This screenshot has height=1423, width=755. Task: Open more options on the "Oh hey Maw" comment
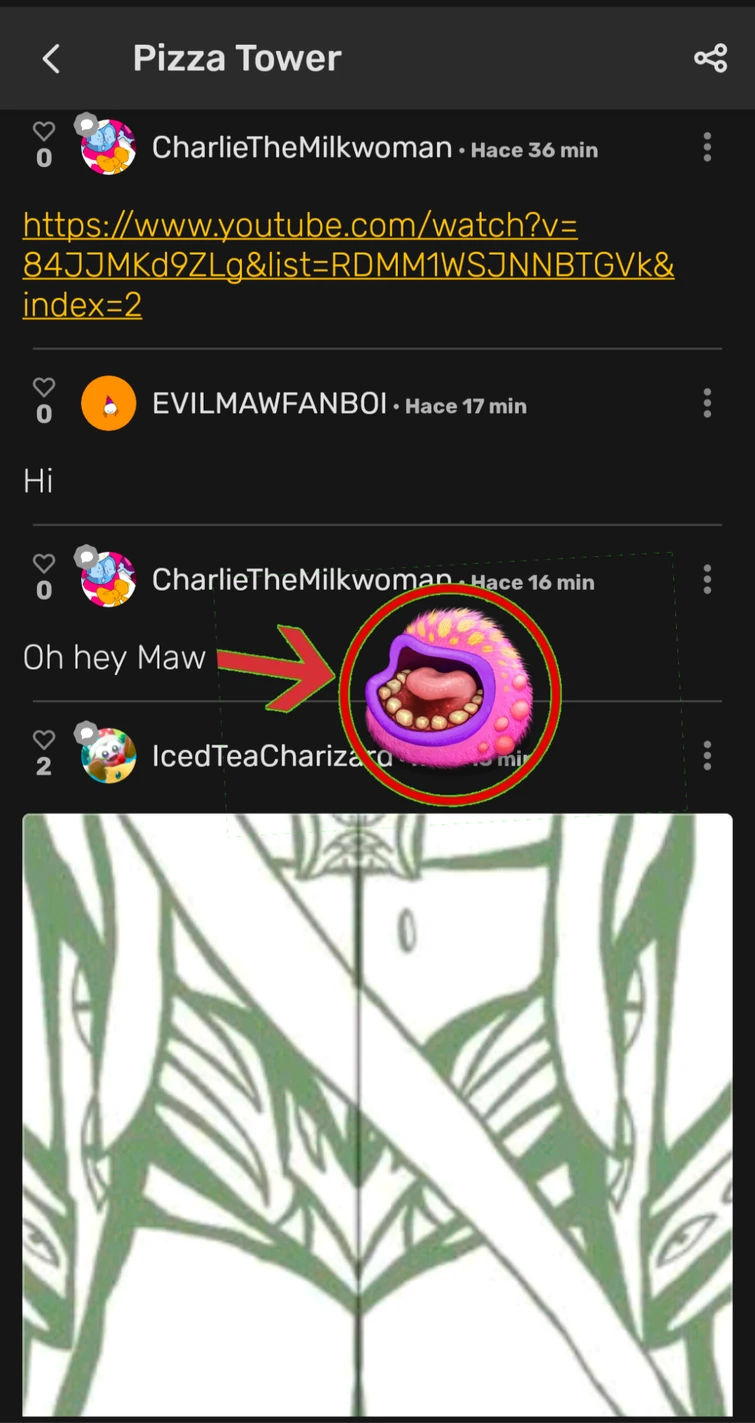tap(707, 580)
